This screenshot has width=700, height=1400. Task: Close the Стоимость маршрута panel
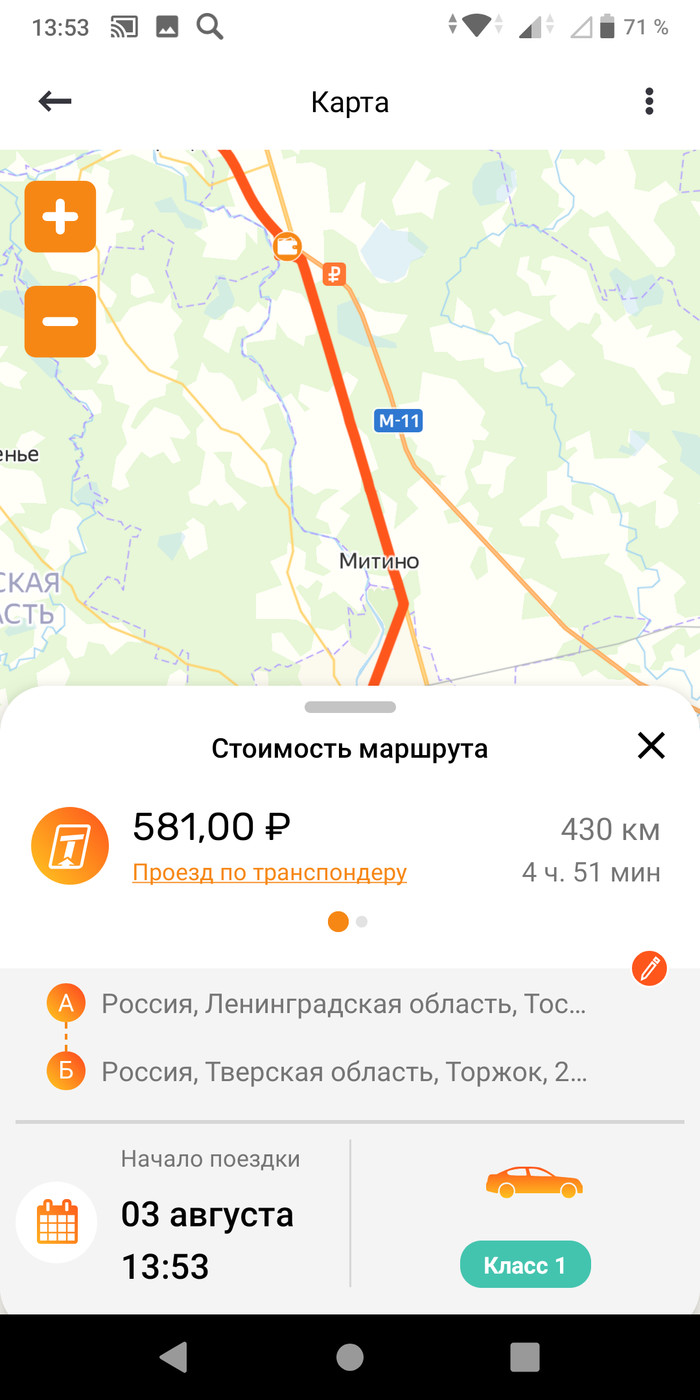pyautogui.click(x=651, y=745)
